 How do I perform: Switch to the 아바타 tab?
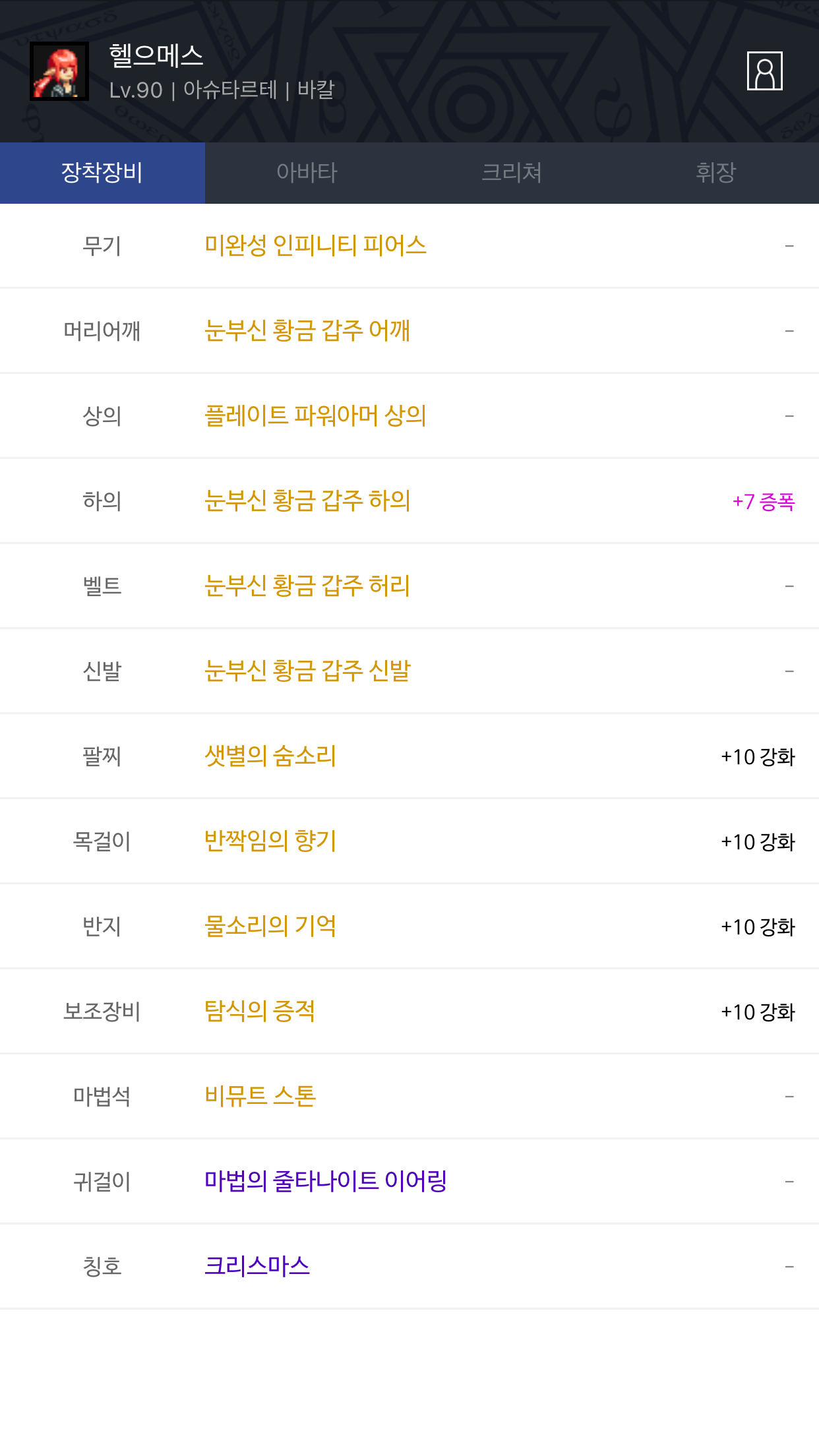pos(307,173)
